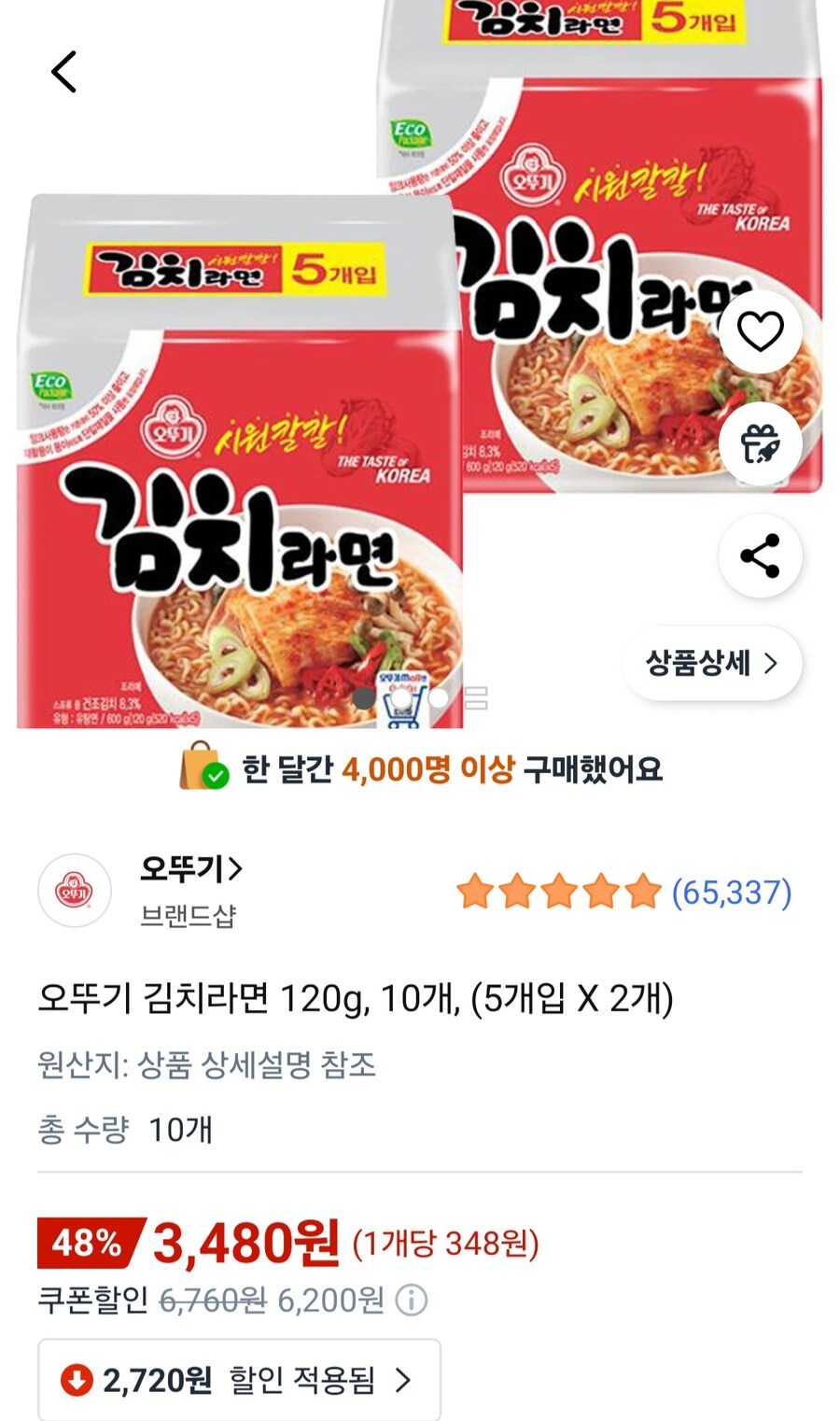This screenshot has height=1421, width=840.
Task: Share the product via the share icon
Action: click(x=760, y=555)
